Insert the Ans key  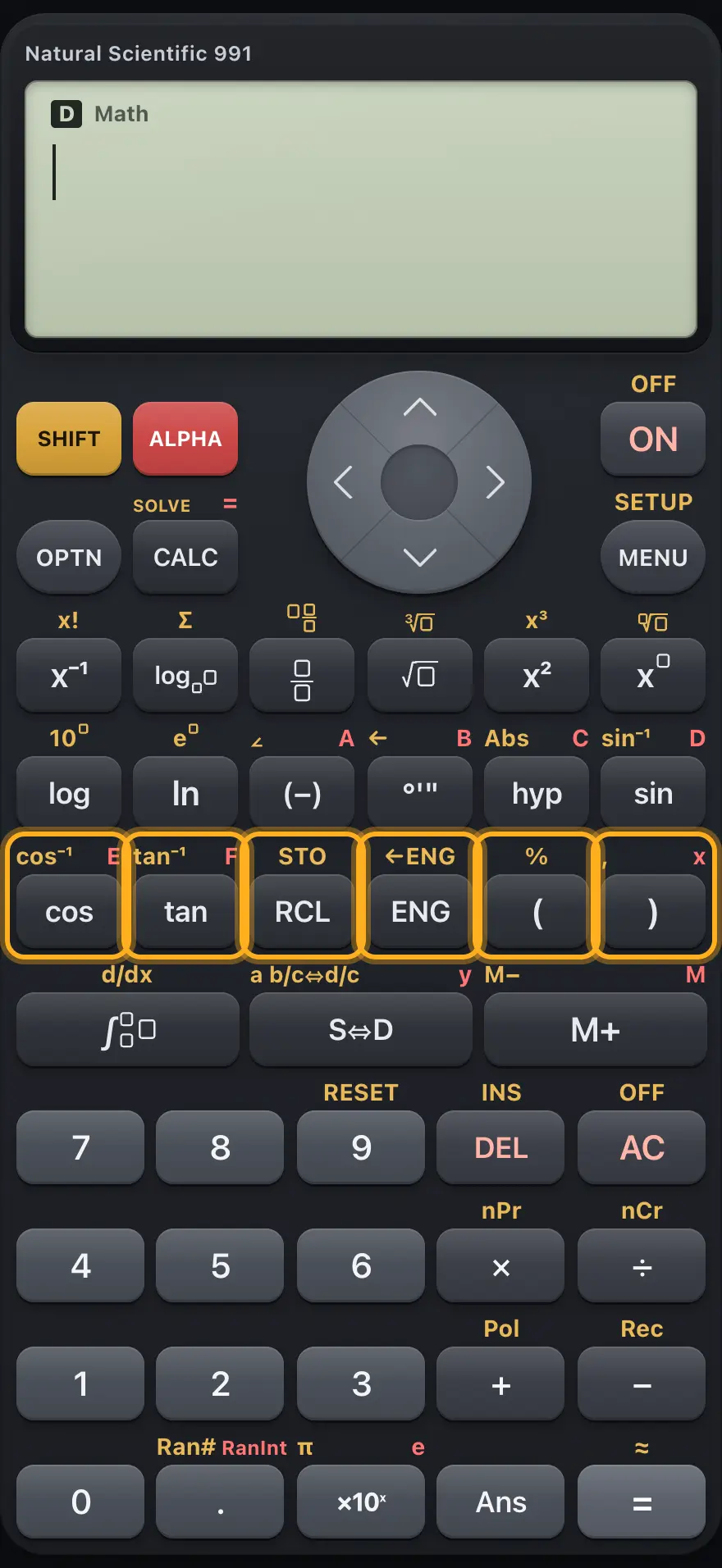click(x=500, y=1502)
